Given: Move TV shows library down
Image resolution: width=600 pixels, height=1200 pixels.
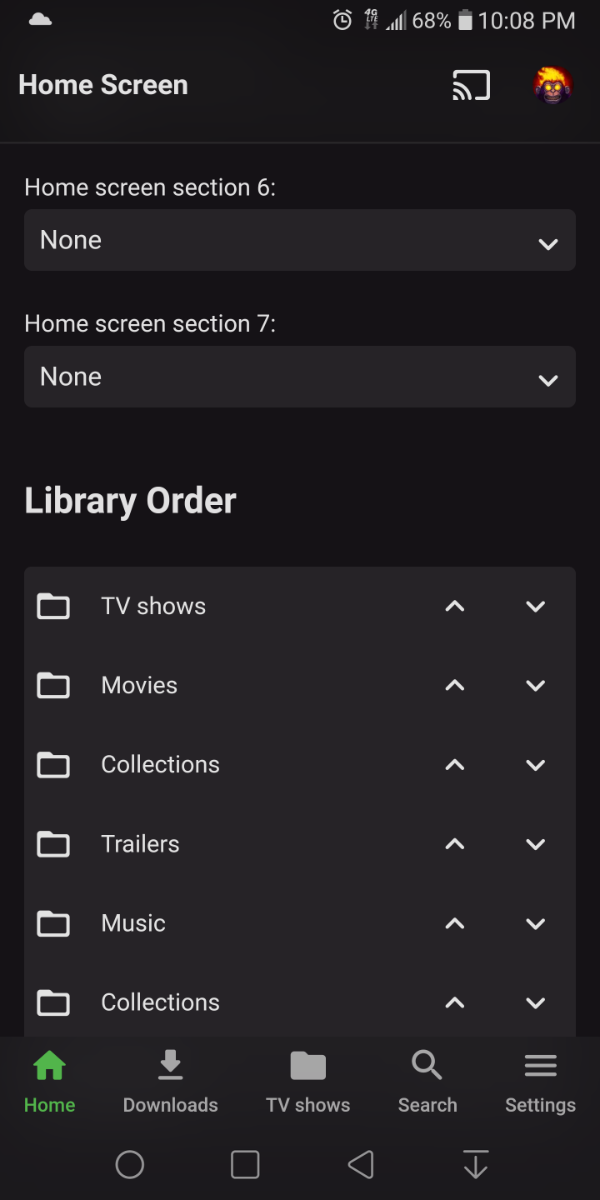Looking at the screenshot, I should pos(535,606).
